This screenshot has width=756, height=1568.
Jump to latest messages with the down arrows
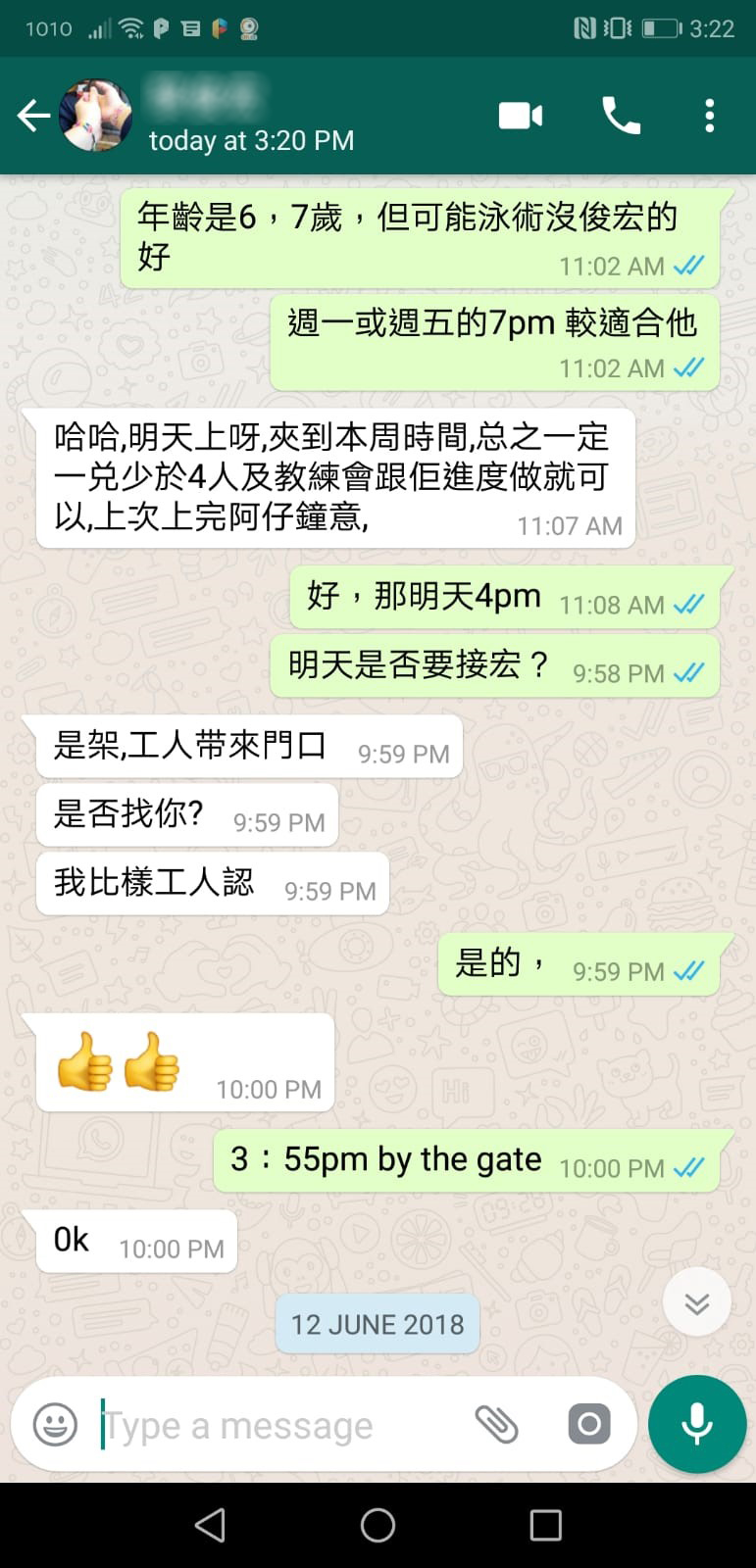point(696,1302)
